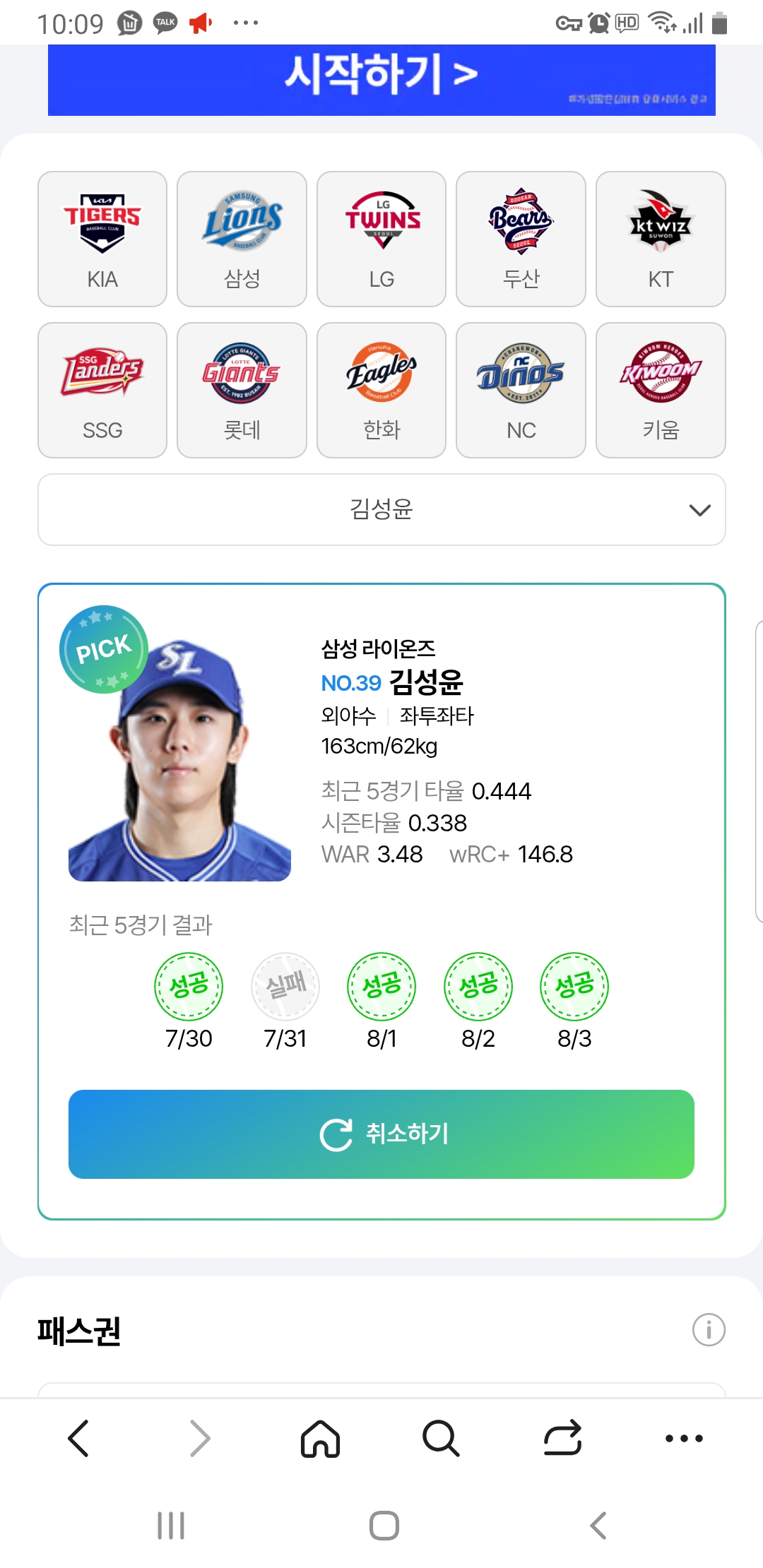
Task: Choose the LG Twins team
Action: pos(381,239)
